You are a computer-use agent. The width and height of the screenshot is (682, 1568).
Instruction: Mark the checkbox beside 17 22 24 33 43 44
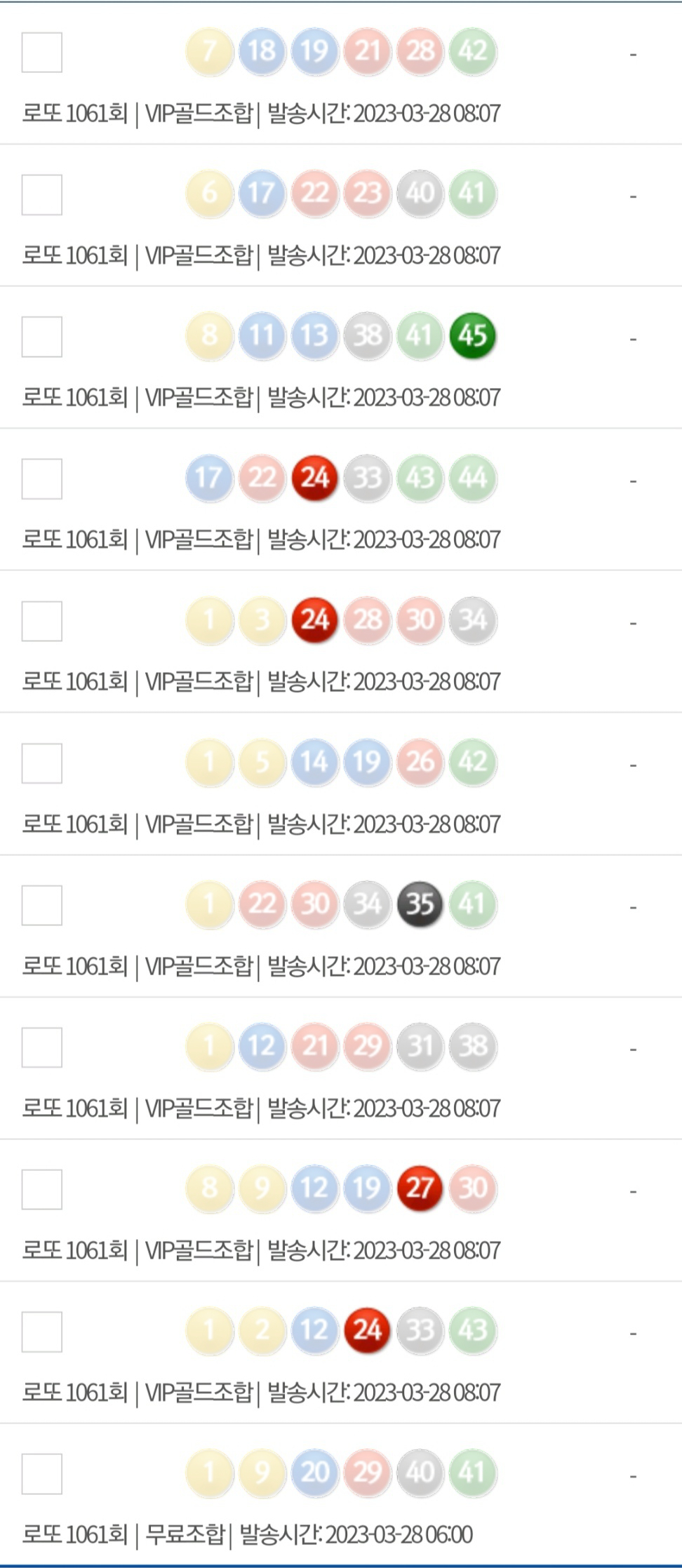point(42,479)
